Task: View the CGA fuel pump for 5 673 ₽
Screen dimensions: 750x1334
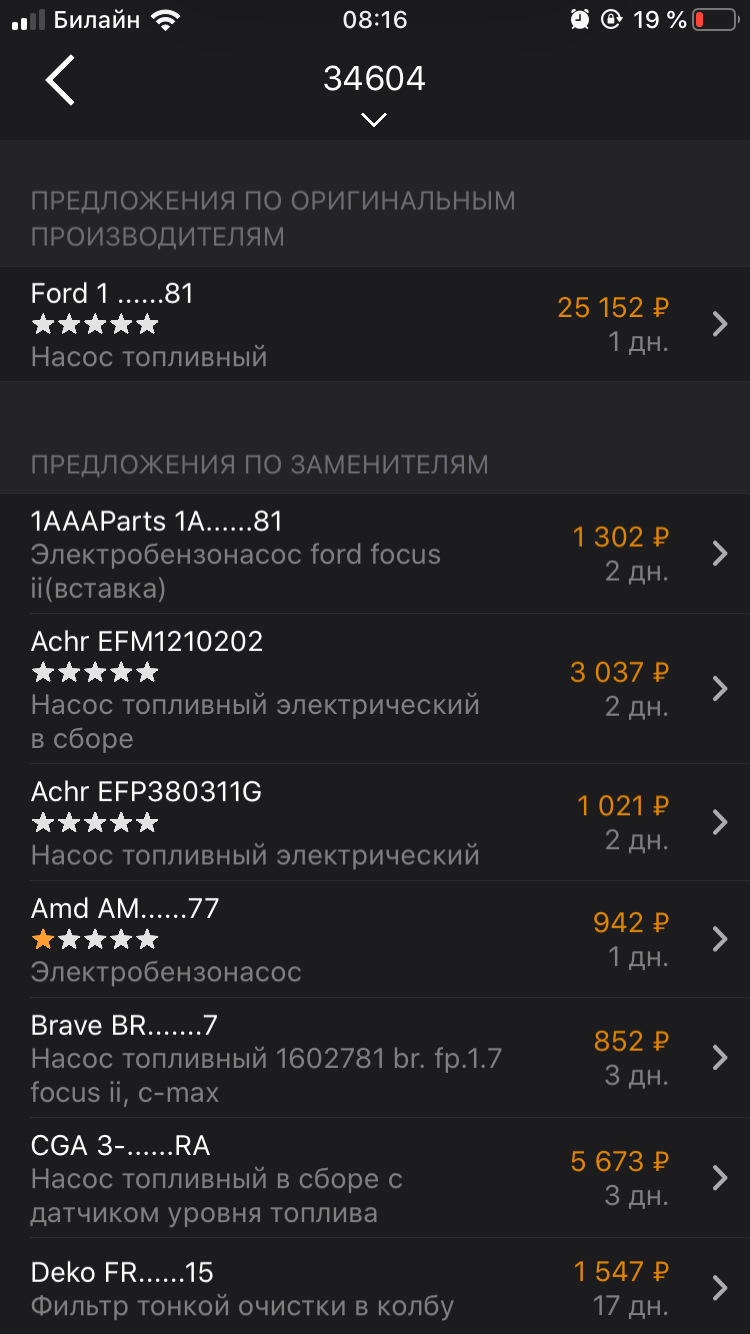Action: pyautogui.click(x=375, y=1178)
